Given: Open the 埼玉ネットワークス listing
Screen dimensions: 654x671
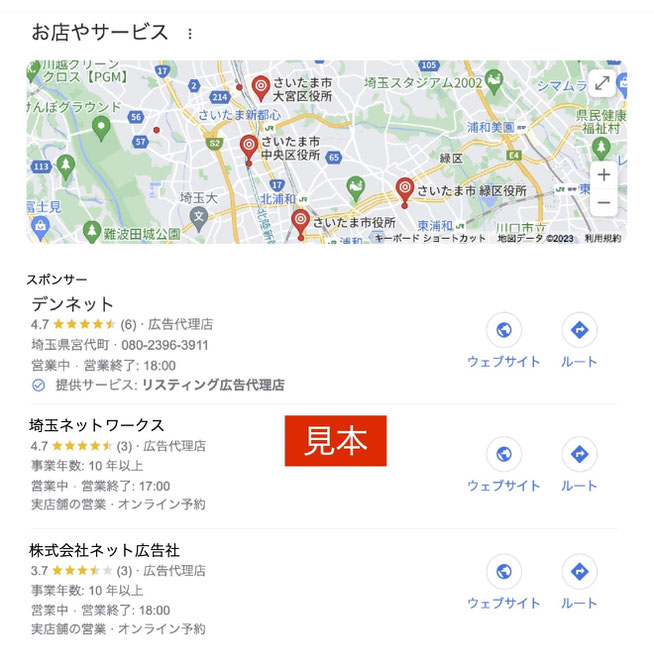Looking at the screenshot, I should click(x=97, y=425).
